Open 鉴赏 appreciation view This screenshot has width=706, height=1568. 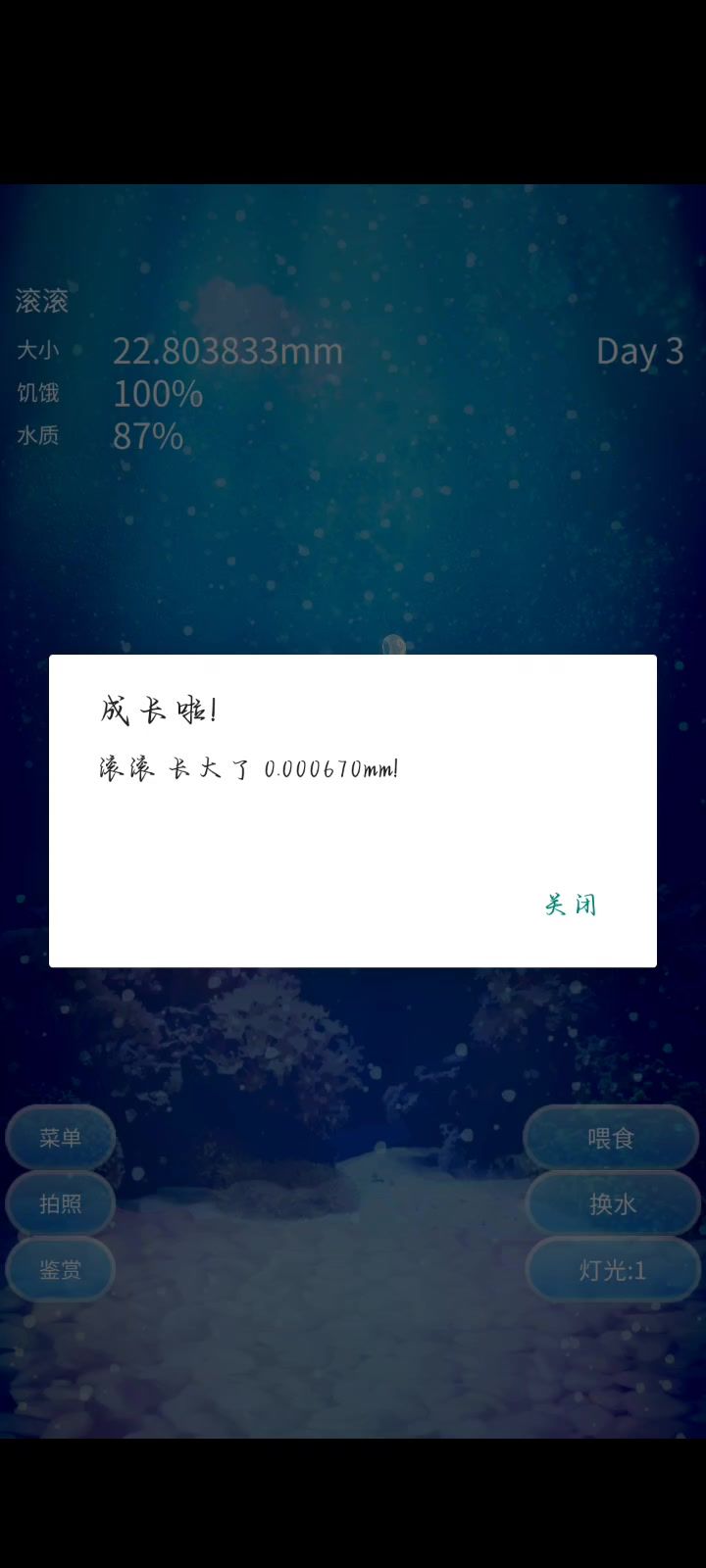pos(61,1270)
